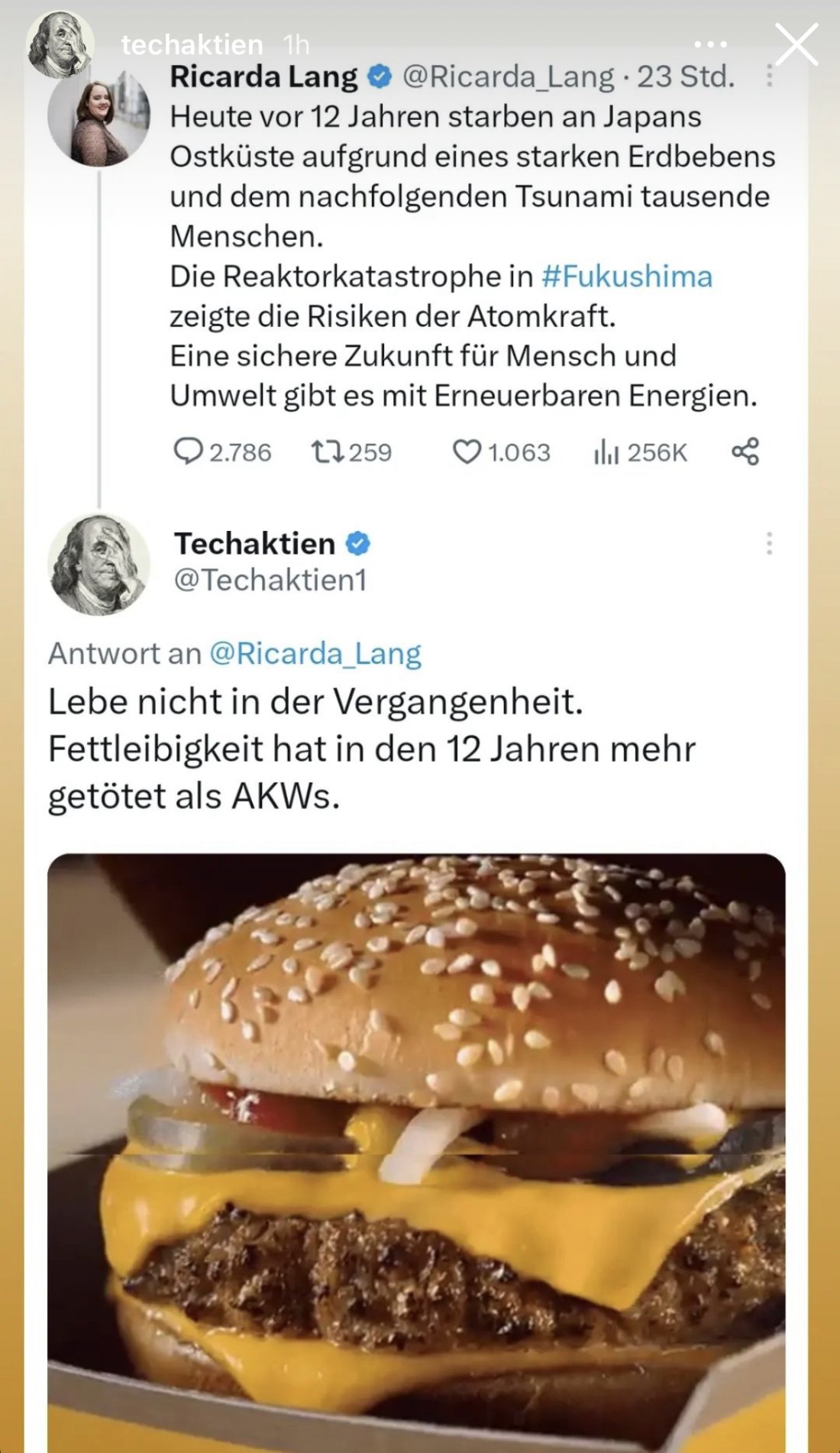Tap the techaktien username in the story header
The image size is (840, 1453).
point(192,45)
